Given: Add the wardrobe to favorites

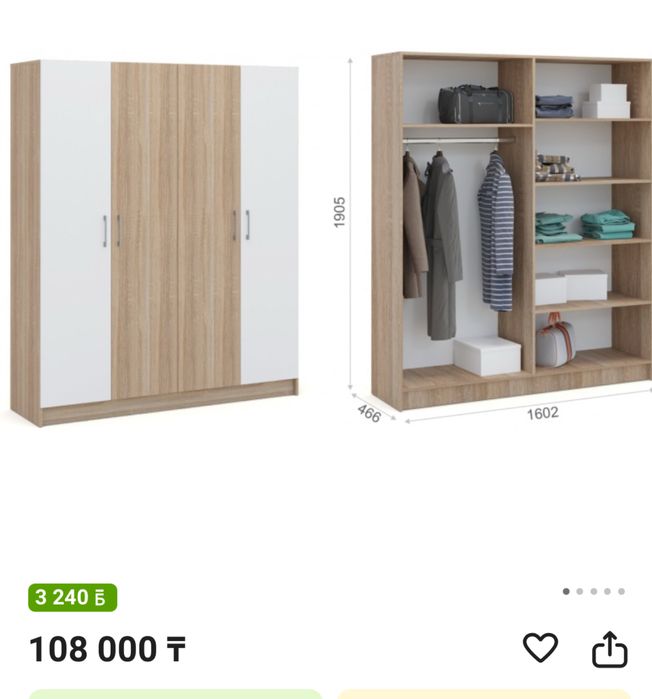Looking at the screenshot, I should tap(540, 648).
